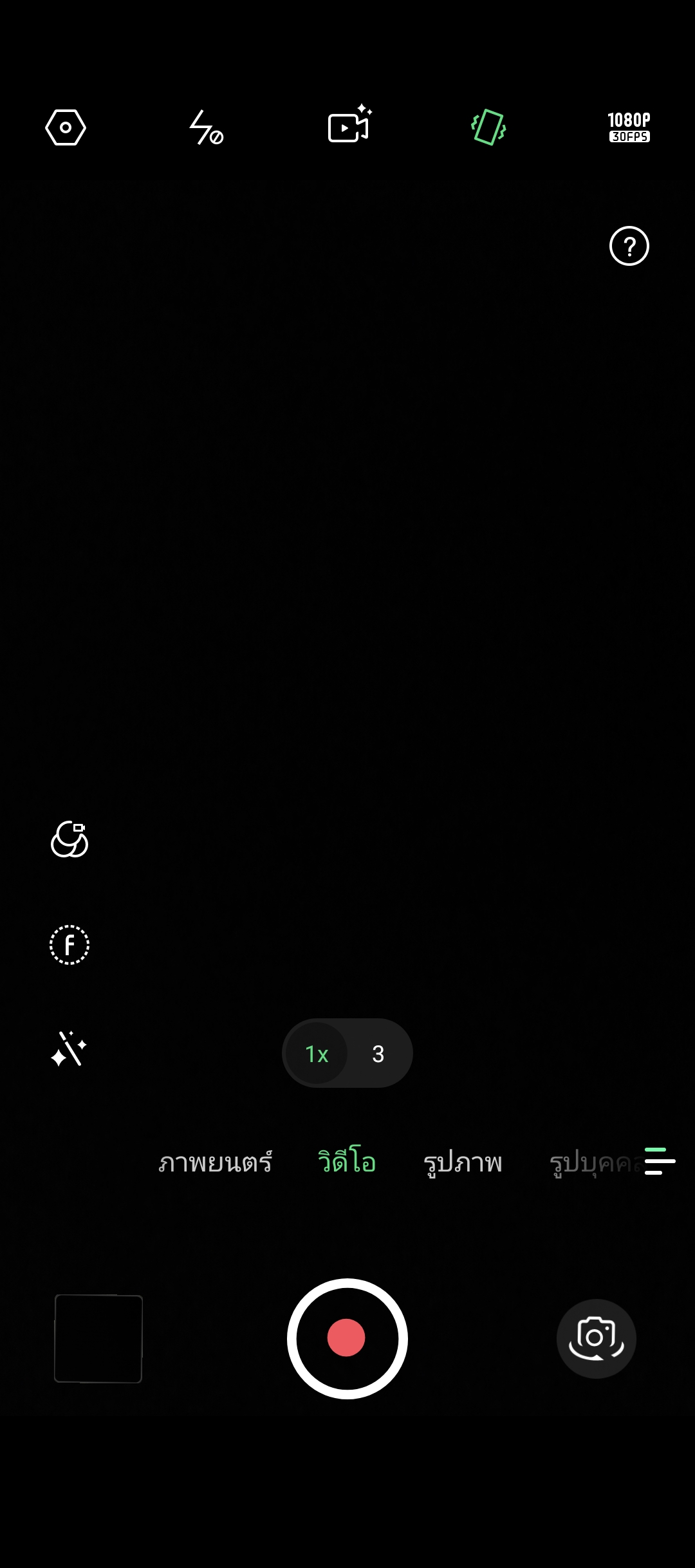Switch to ภาพยนตร์ mode
The height and width of the screenshot is (1568, 695).
(x=216, y=1162)
